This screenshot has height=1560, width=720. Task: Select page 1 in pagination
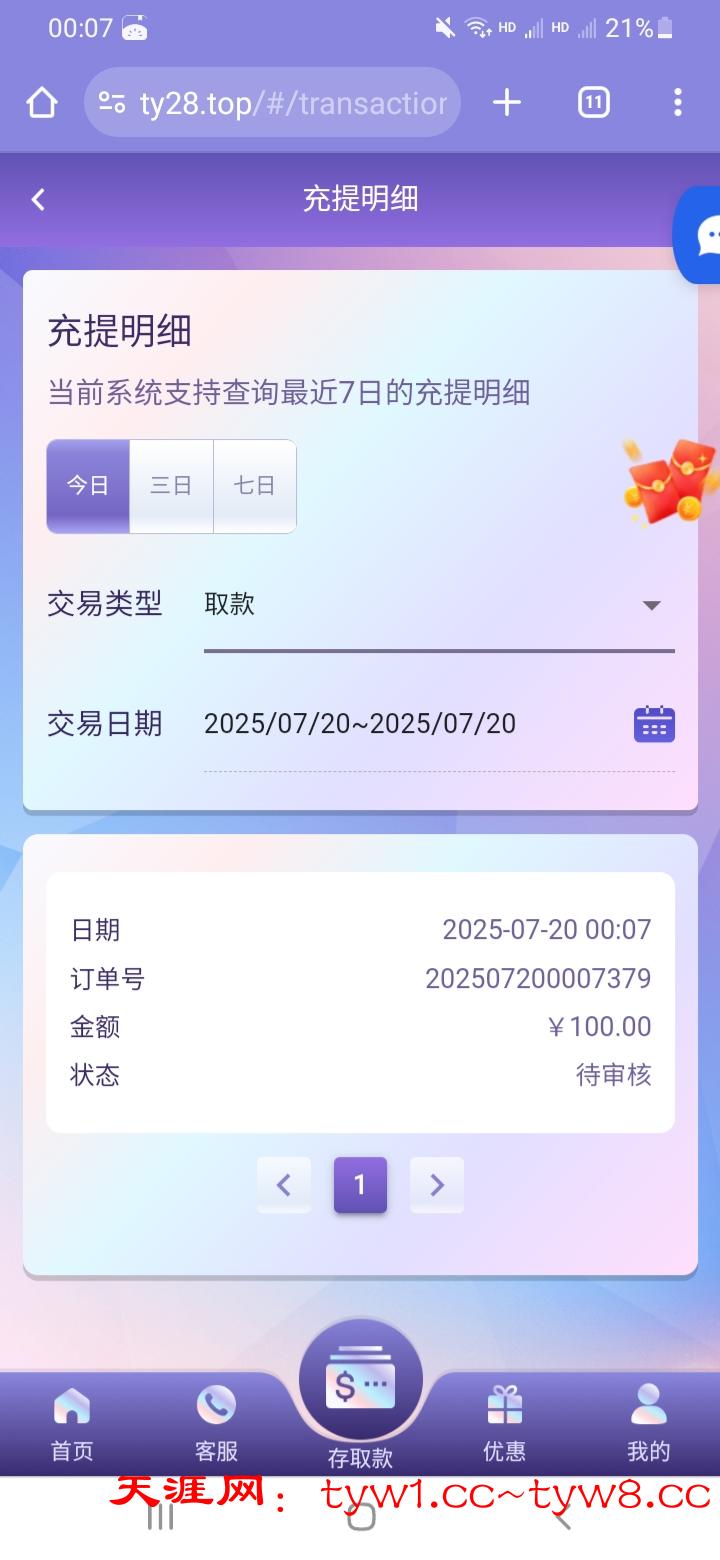pyautogui.click(x=360, y=1185)
